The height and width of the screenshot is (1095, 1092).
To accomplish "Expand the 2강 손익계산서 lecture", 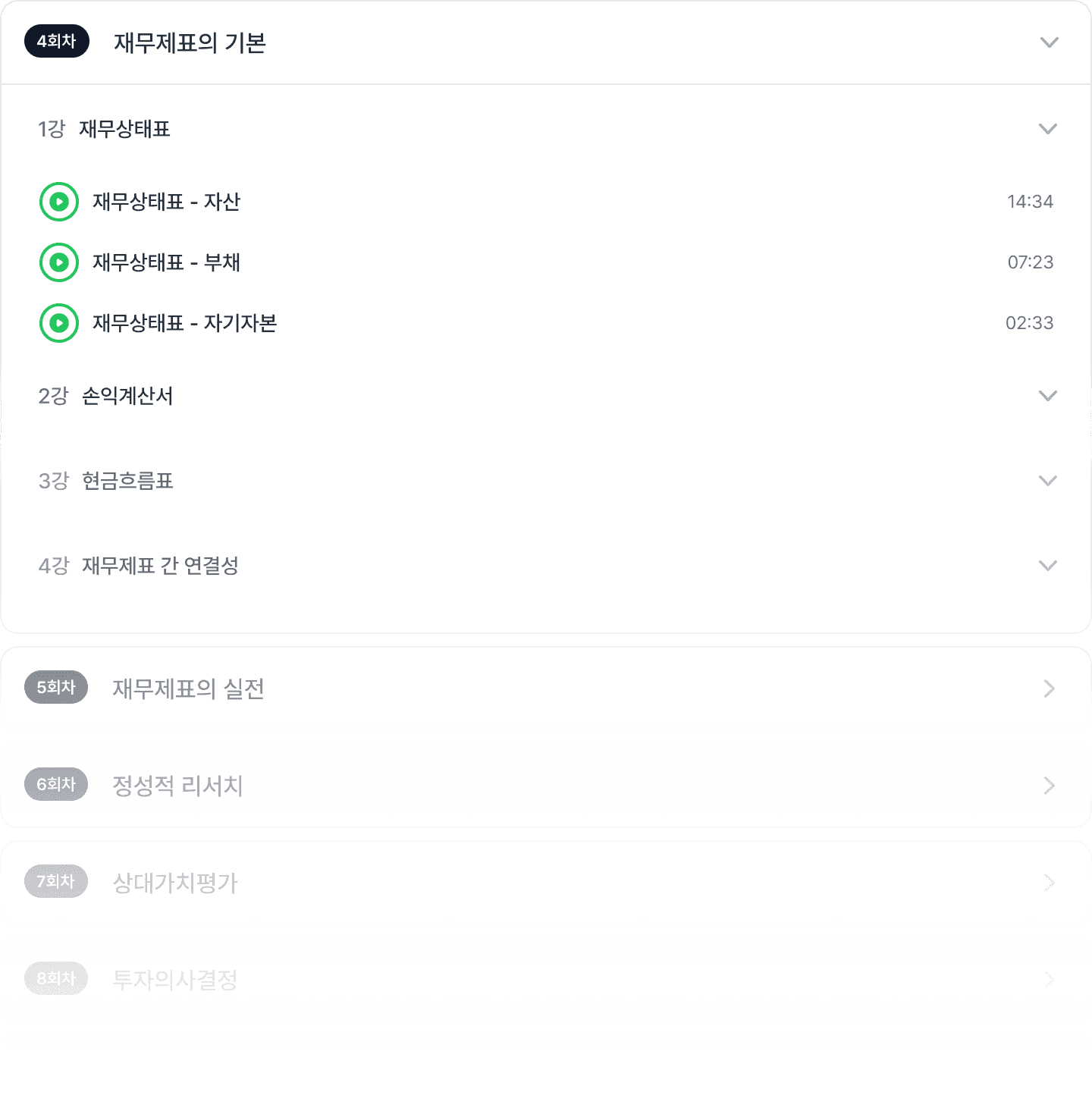I will 1047,396.
